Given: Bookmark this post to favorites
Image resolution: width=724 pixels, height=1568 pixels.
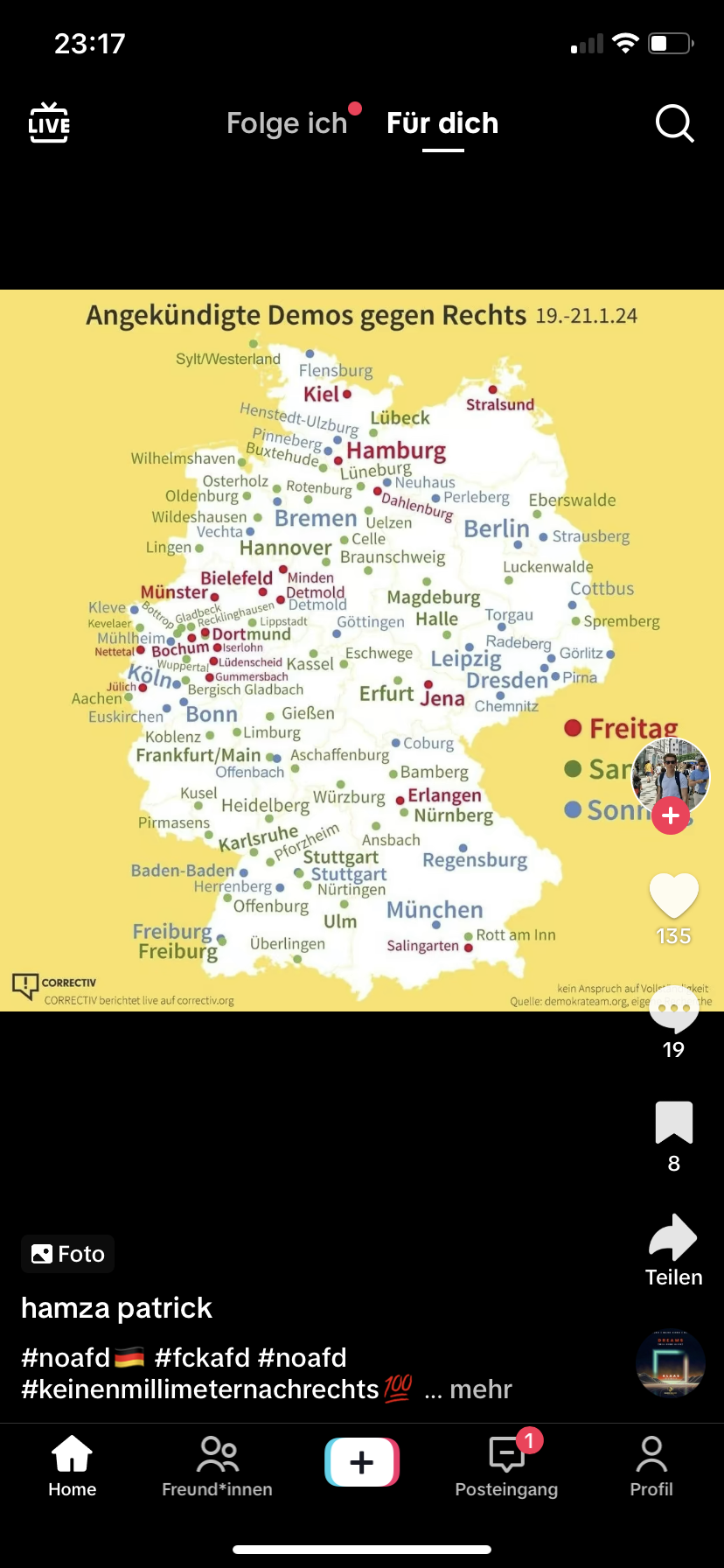Looking at the screenshot, I should 673,1123.
